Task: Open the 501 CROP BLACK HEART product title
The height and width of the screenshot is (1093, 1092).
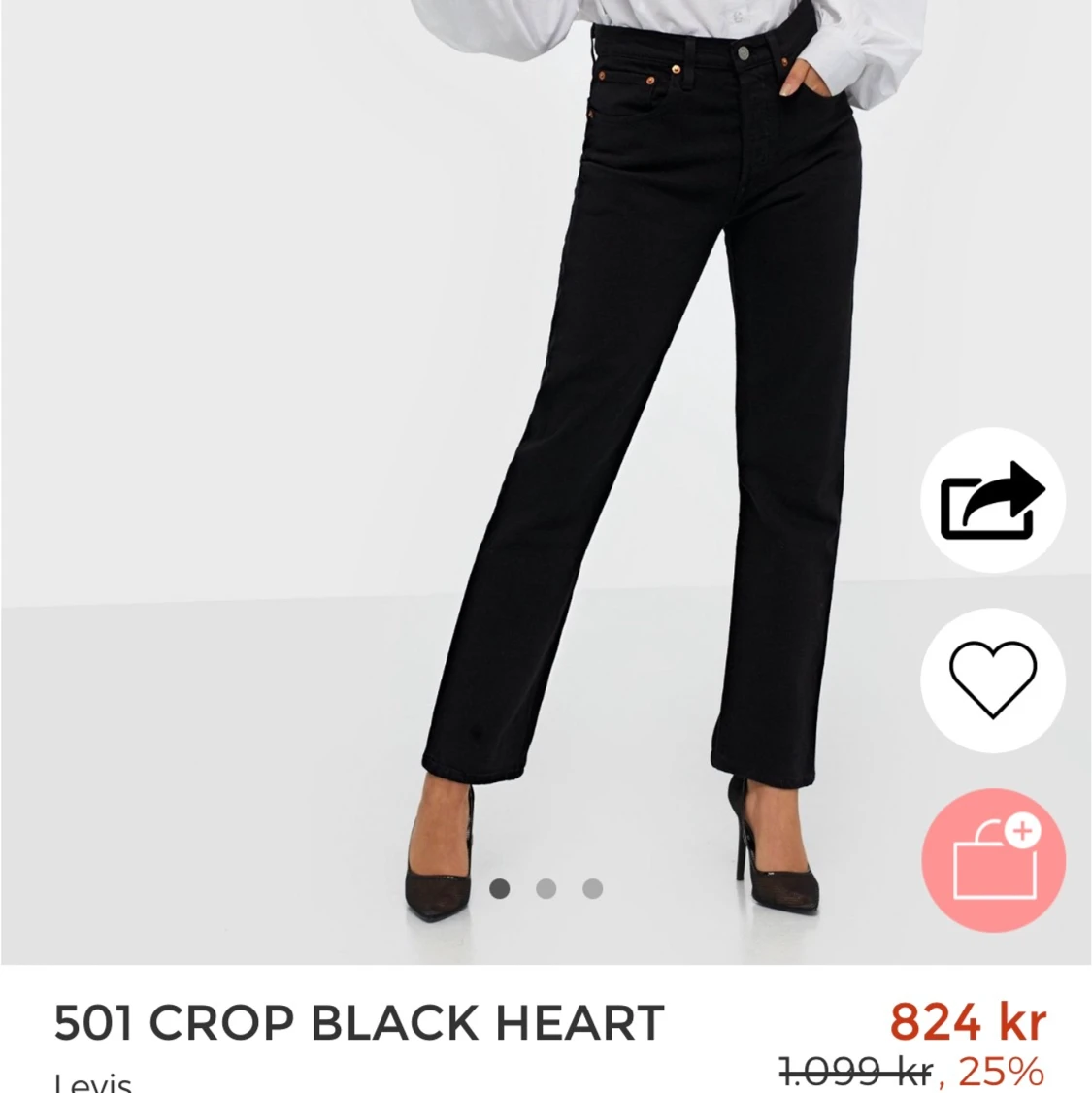Action: tap(358, 1022)
